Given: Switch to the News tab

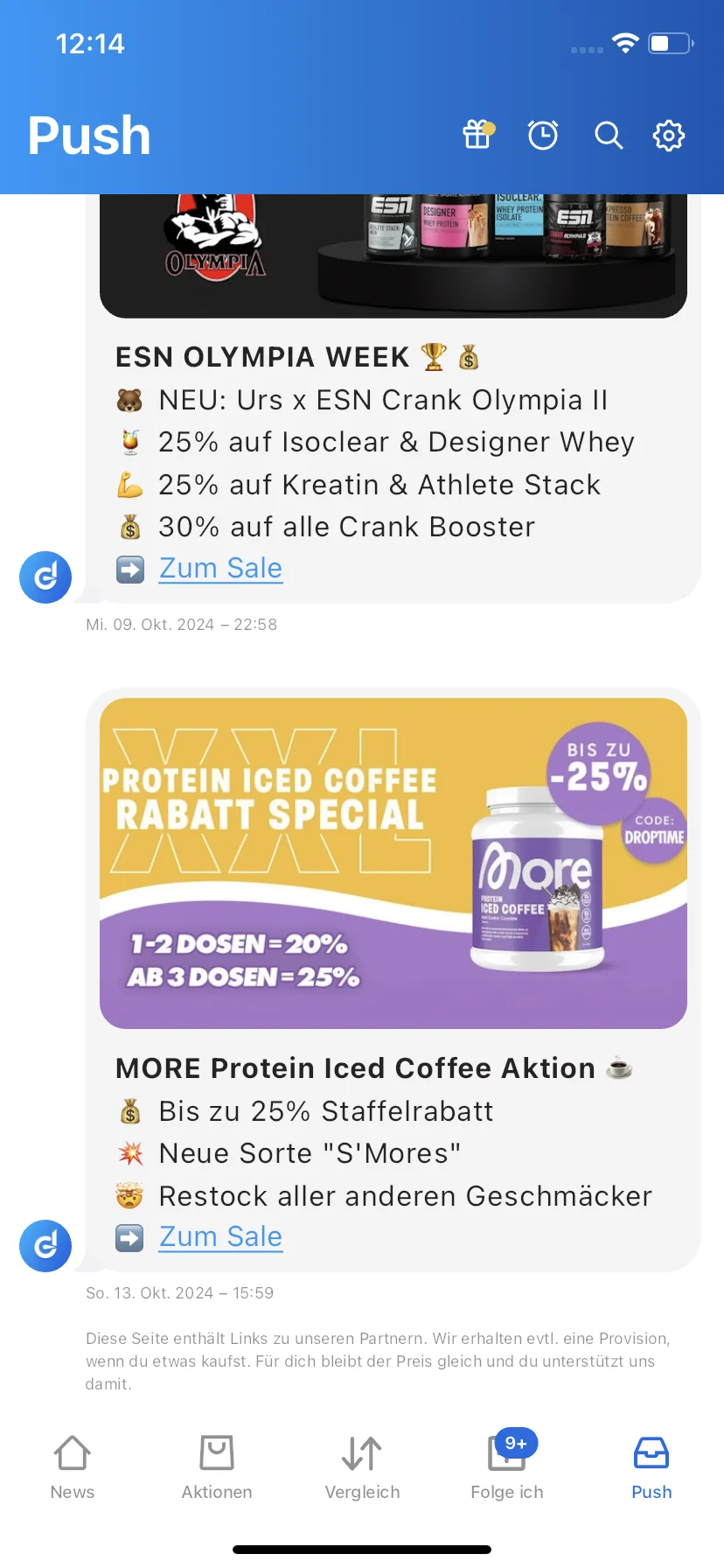Looking at the screenshot, I should coord(73,1468).
